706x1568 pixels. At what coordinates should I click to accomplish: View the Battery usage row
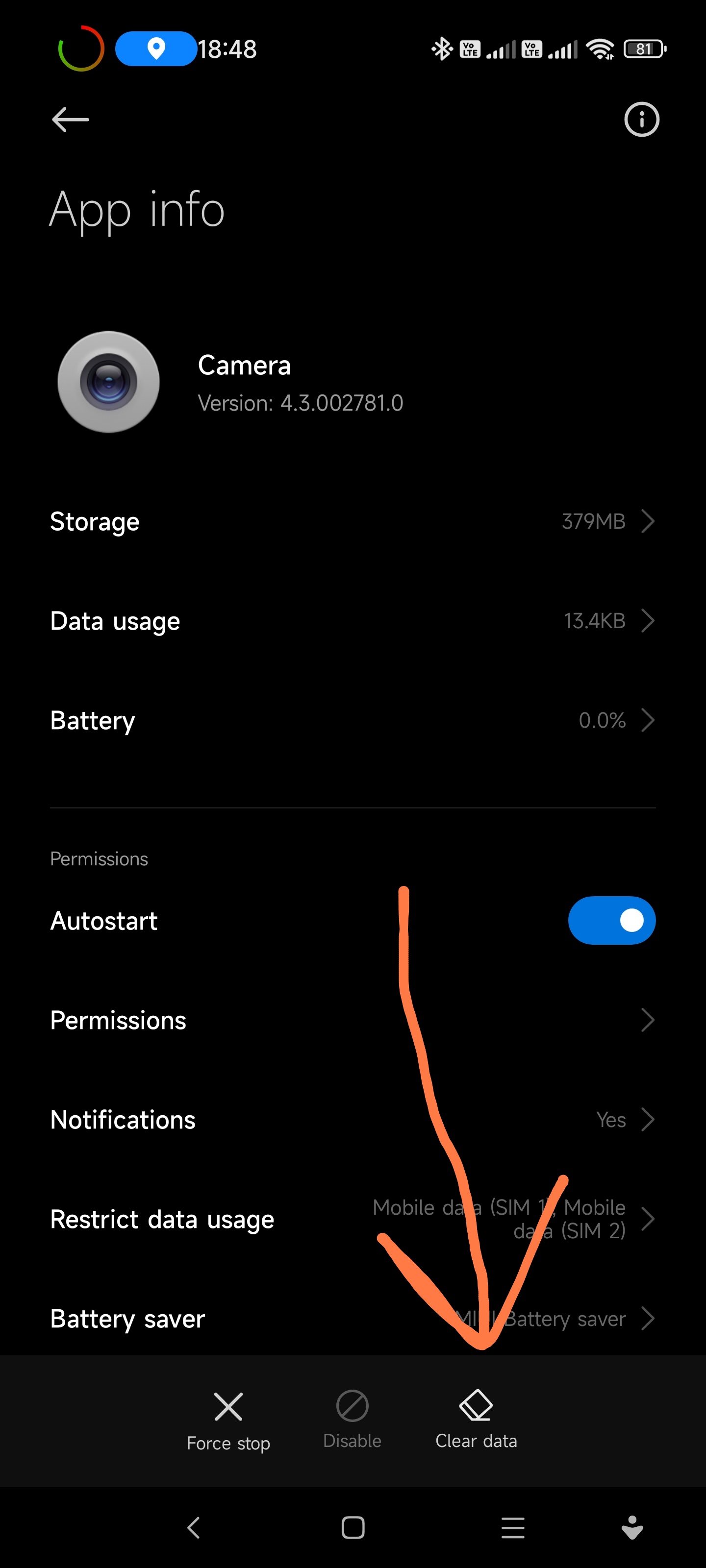pyautogui.click(x=353, y=720)
